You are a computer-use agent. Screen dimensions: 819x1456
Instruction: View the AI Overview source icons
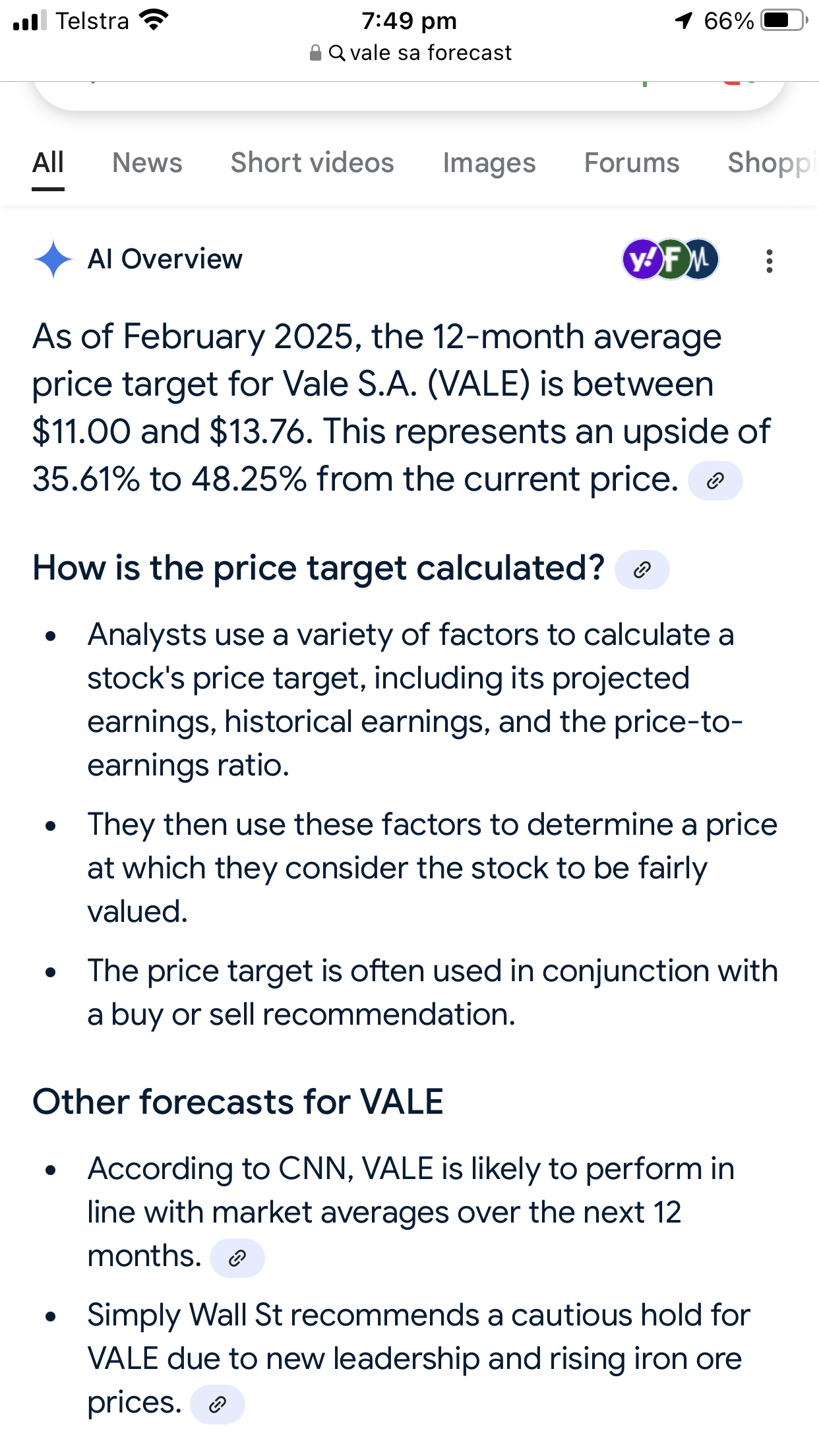click(x=671, y=259)
